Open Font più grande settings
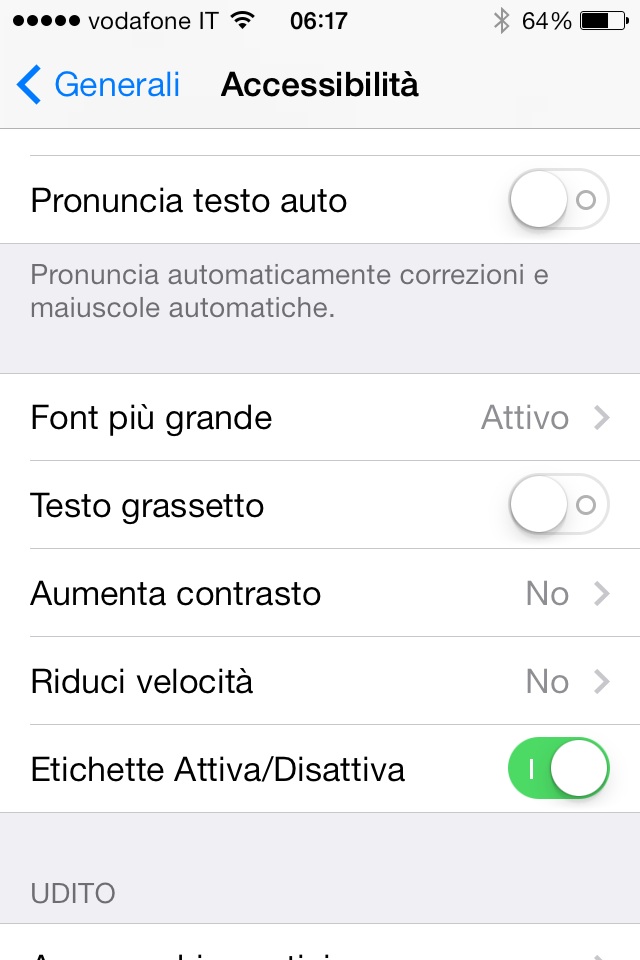Viewport: 640px width, 960px height. tap(320, 417)
